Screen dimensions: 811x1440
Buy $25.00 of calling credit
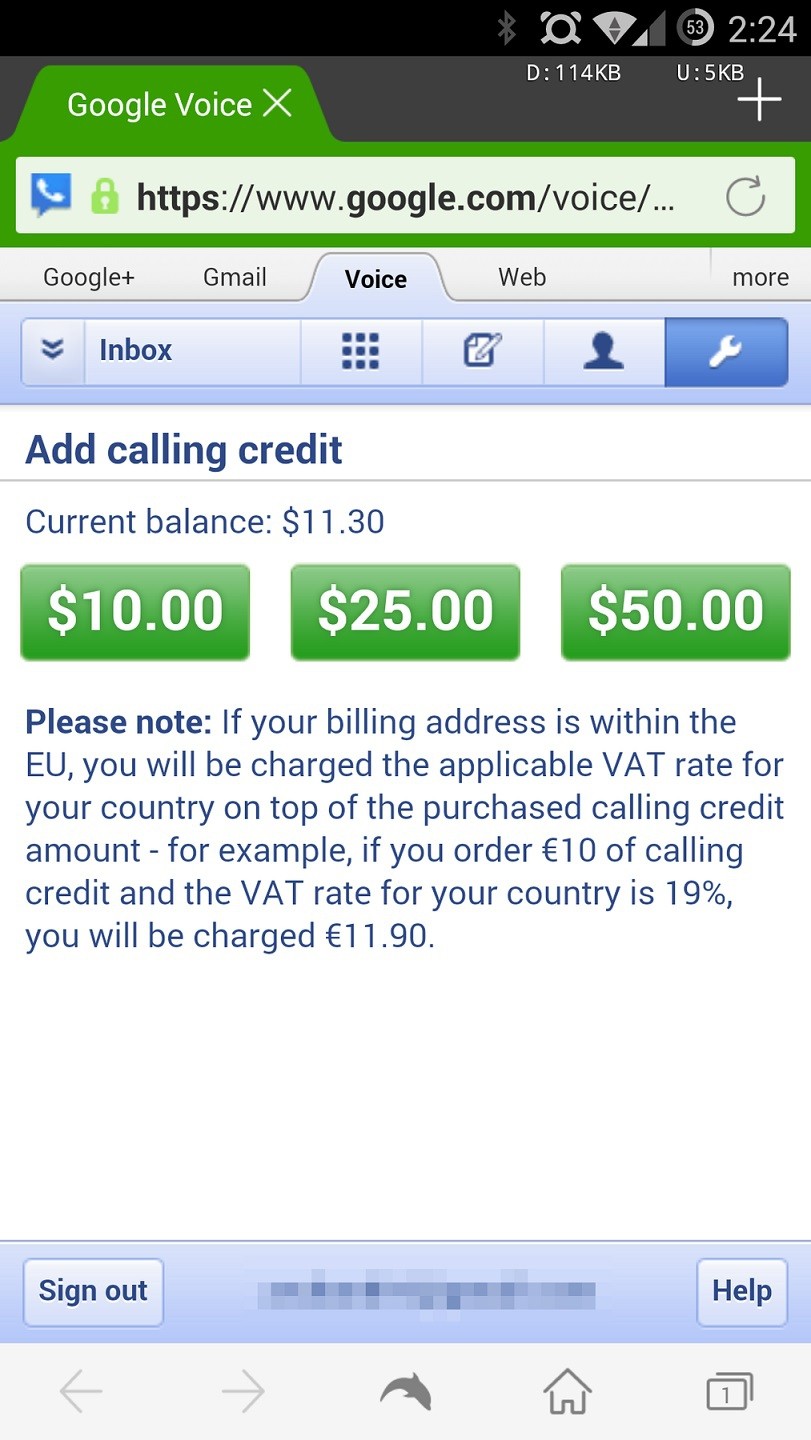tap(405, 611)
